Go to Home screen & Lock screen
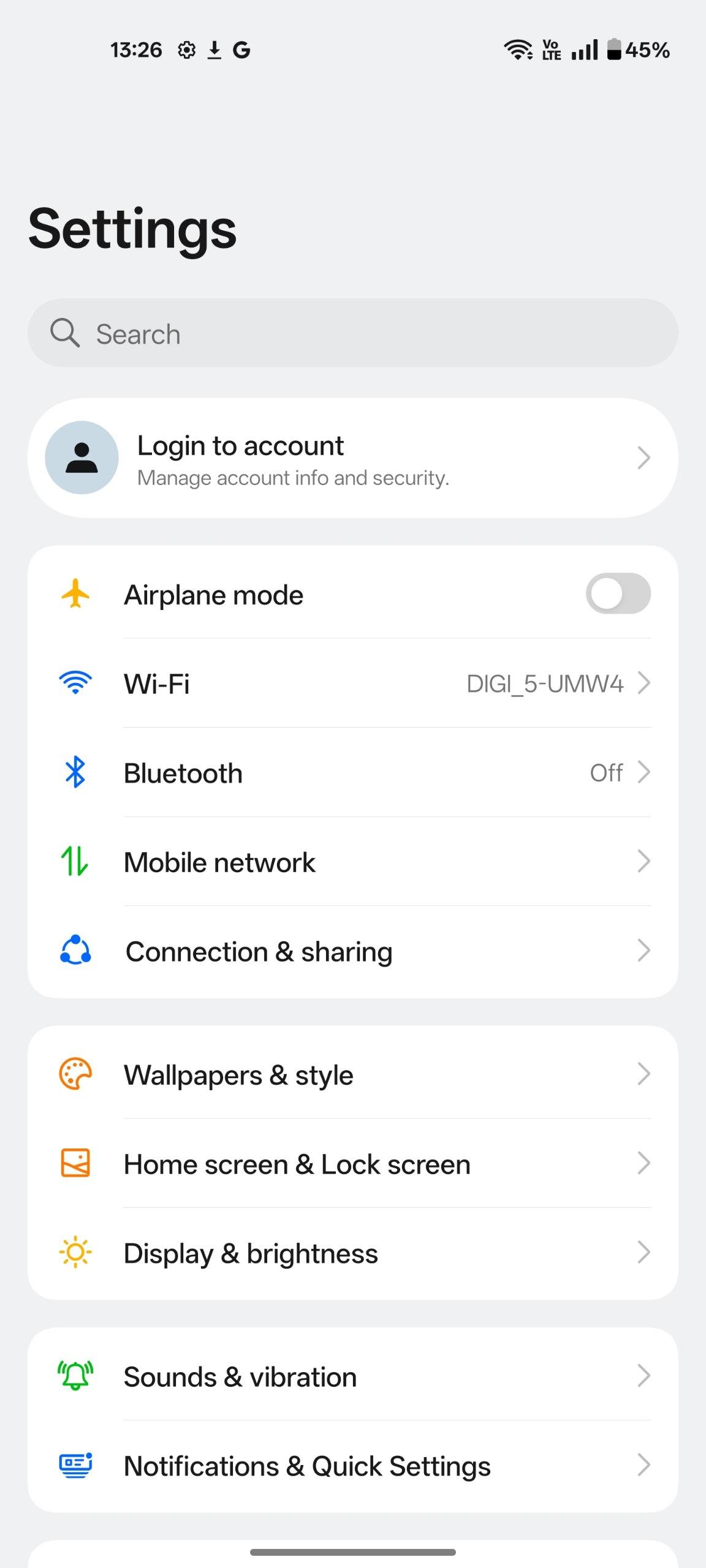This screenshot has height=1568, width=706. (x=352, y=1164)
